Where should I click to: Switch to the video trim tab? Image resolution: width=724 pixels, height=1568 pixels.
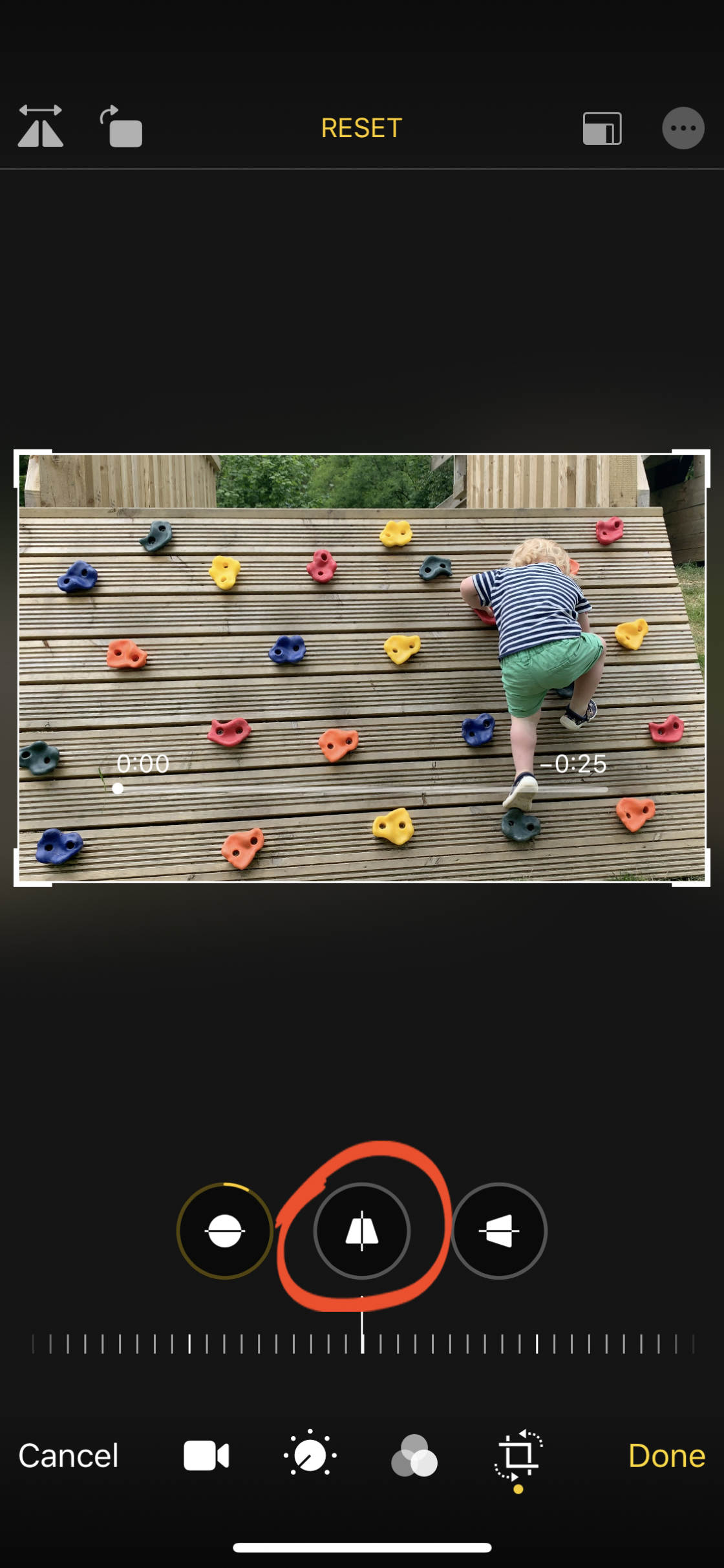[x=206, y=1455]
